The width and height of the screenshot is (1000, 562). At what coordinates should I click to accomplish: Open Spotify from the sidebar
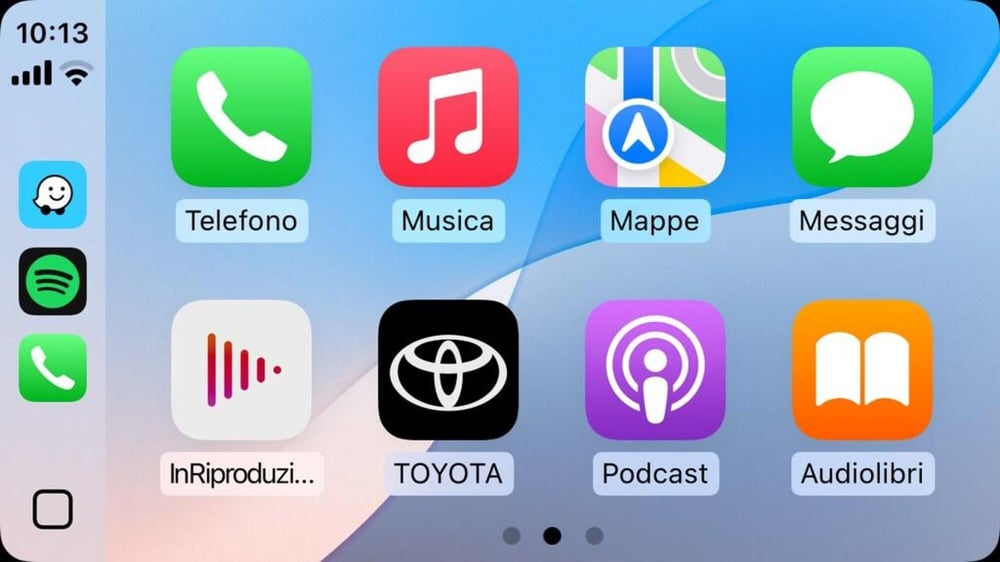tap(53, 282)
